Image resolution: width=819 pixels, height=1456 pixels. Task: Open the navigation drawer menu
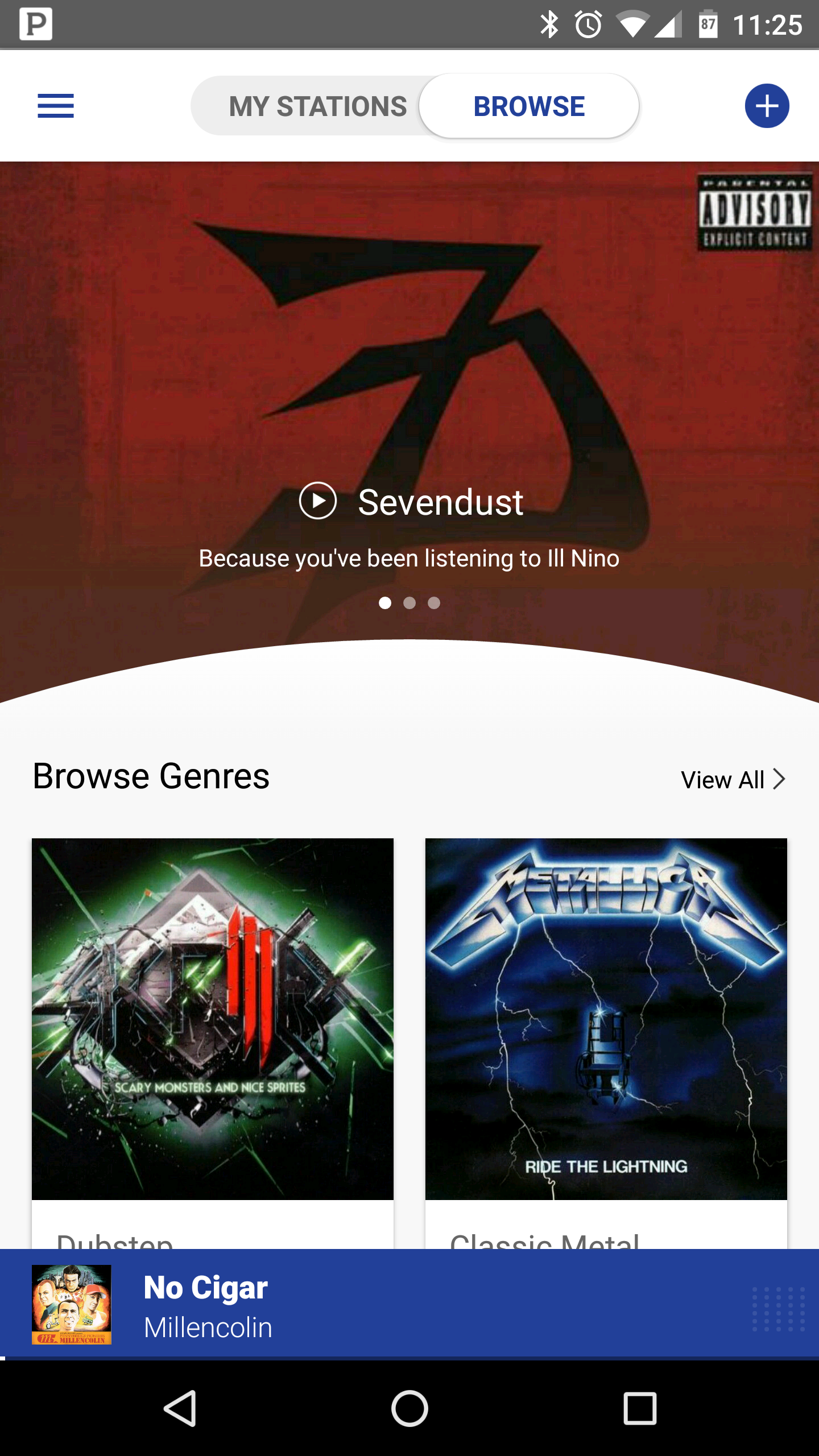click(x=56, y=106)
